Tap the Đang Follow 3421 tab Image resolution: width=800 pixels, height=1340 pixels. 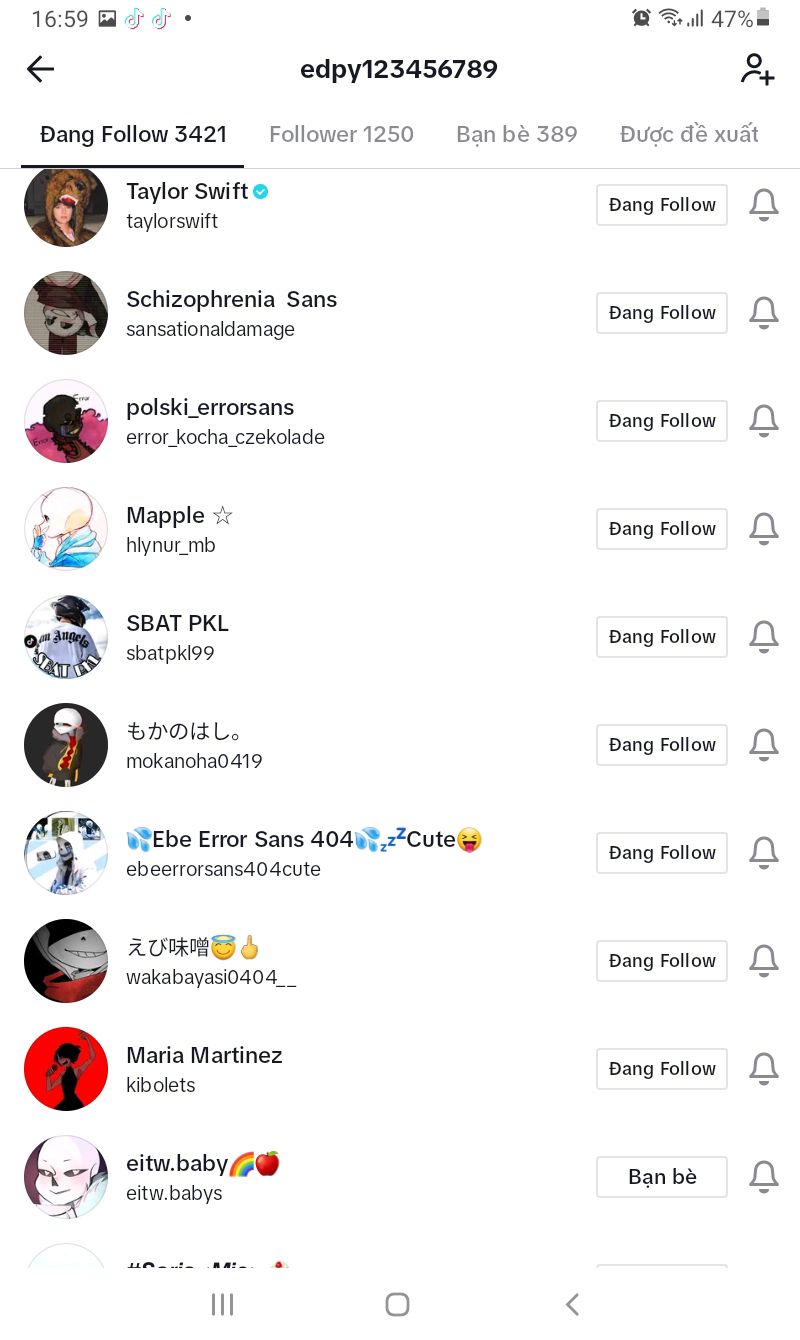coord(133,134)
